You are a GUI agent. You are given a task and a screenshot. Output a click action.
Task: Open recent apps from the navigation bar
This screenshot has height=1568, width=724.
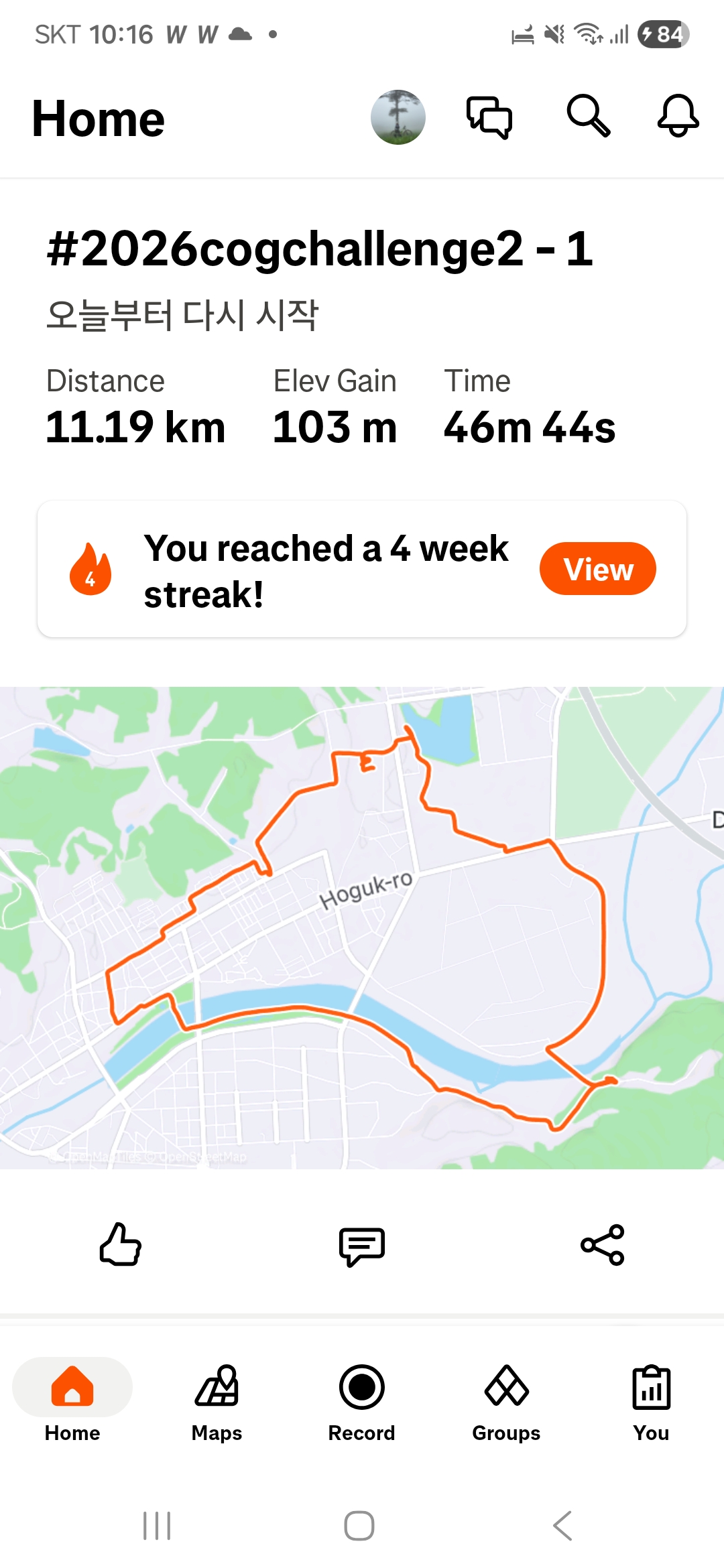(x=158, y=1526)
